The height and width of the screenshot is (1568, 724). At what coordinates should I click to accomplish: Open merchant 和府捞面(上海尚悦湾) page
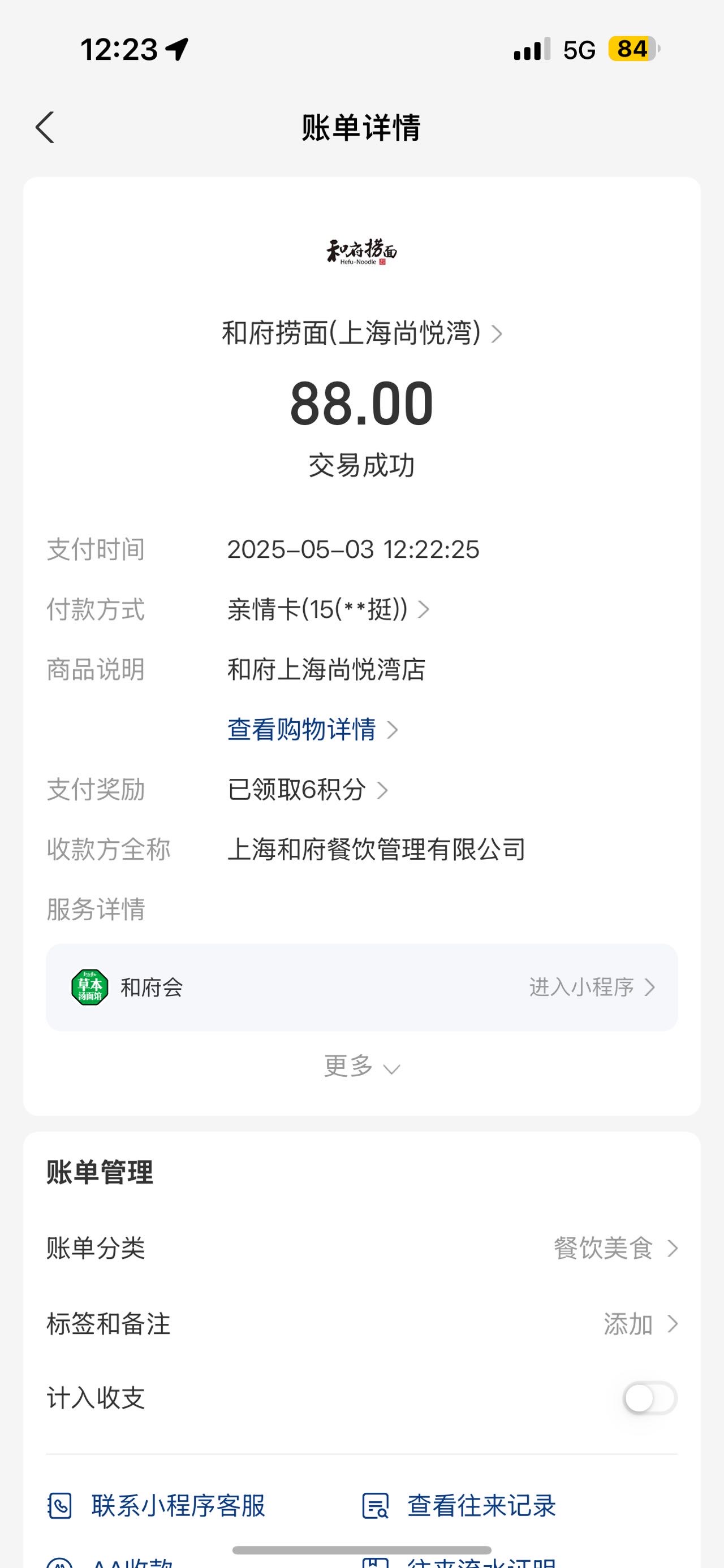361,333
